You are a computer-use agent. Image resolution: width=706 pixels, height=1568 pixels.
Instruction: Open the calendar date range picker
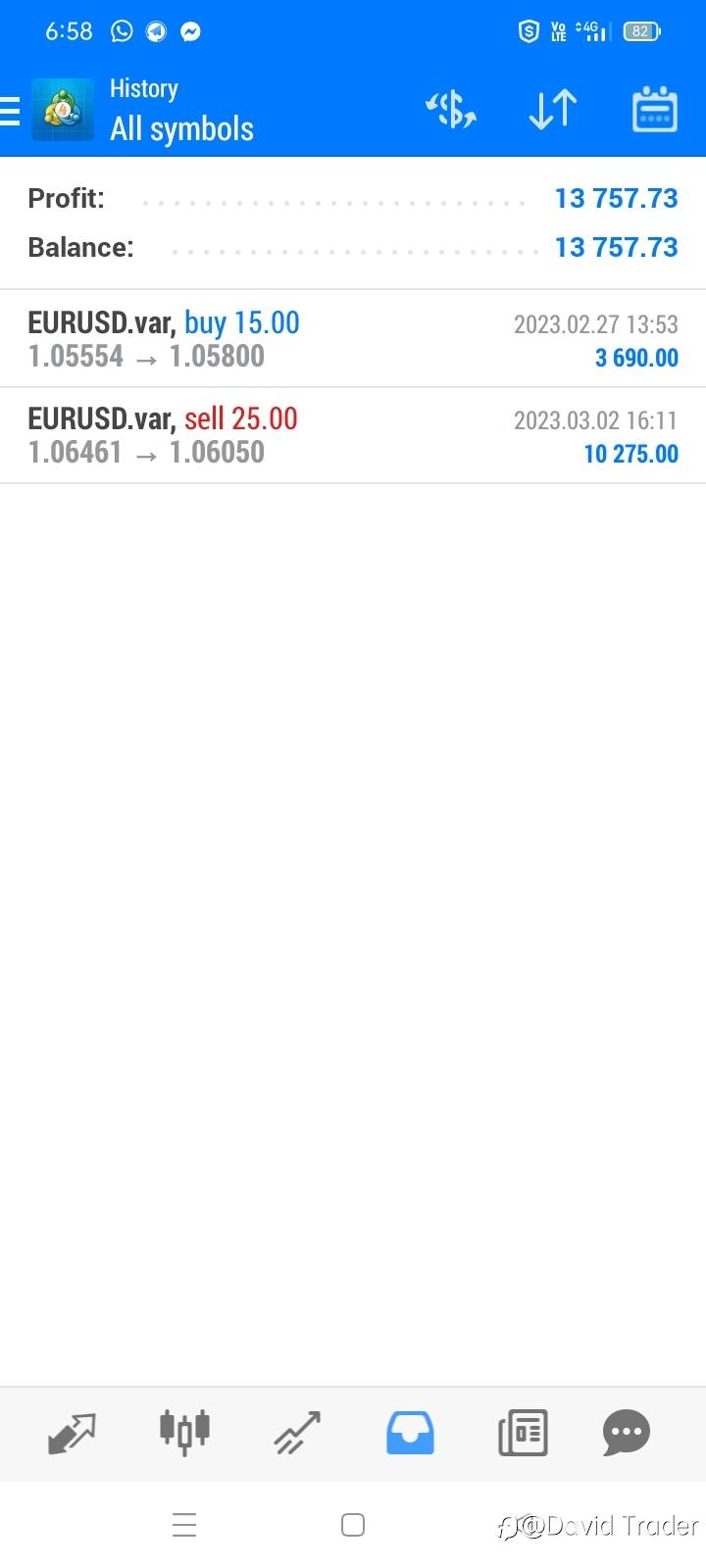pyautogui.click(x=654, y=109)
